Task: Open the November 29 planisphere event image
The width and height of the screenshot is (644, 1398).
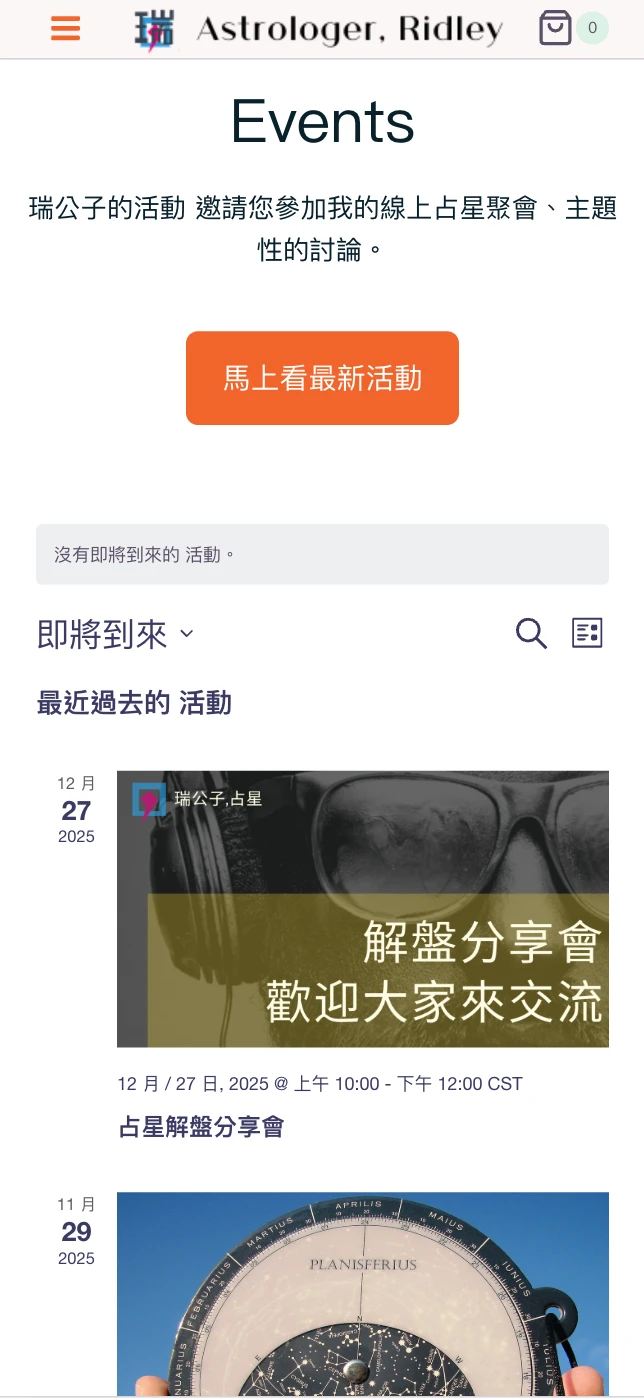Action: click(362, 1293)
